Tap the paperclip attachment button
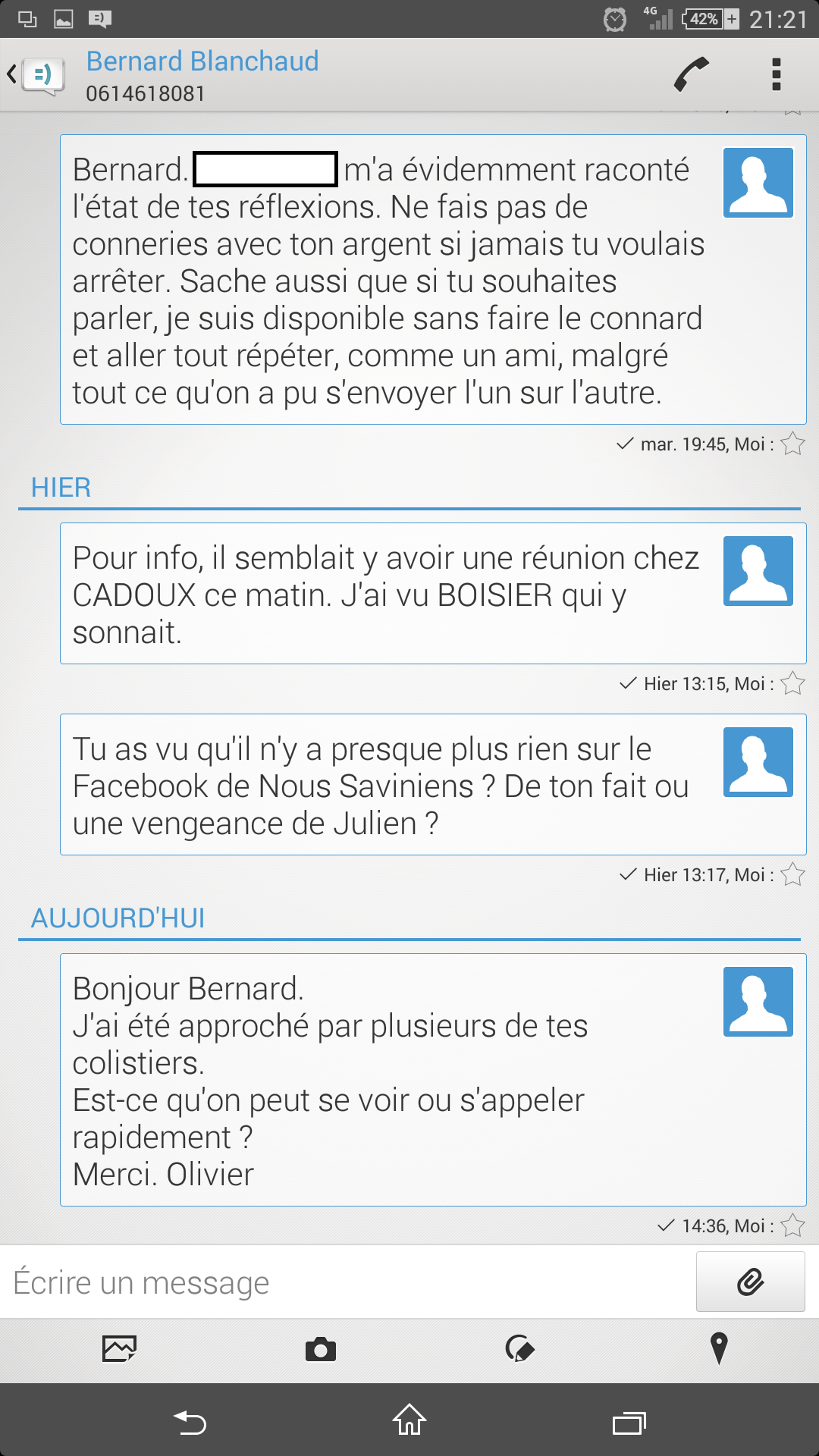Screen dimensions: 819x1456 tap(750, 1282)
